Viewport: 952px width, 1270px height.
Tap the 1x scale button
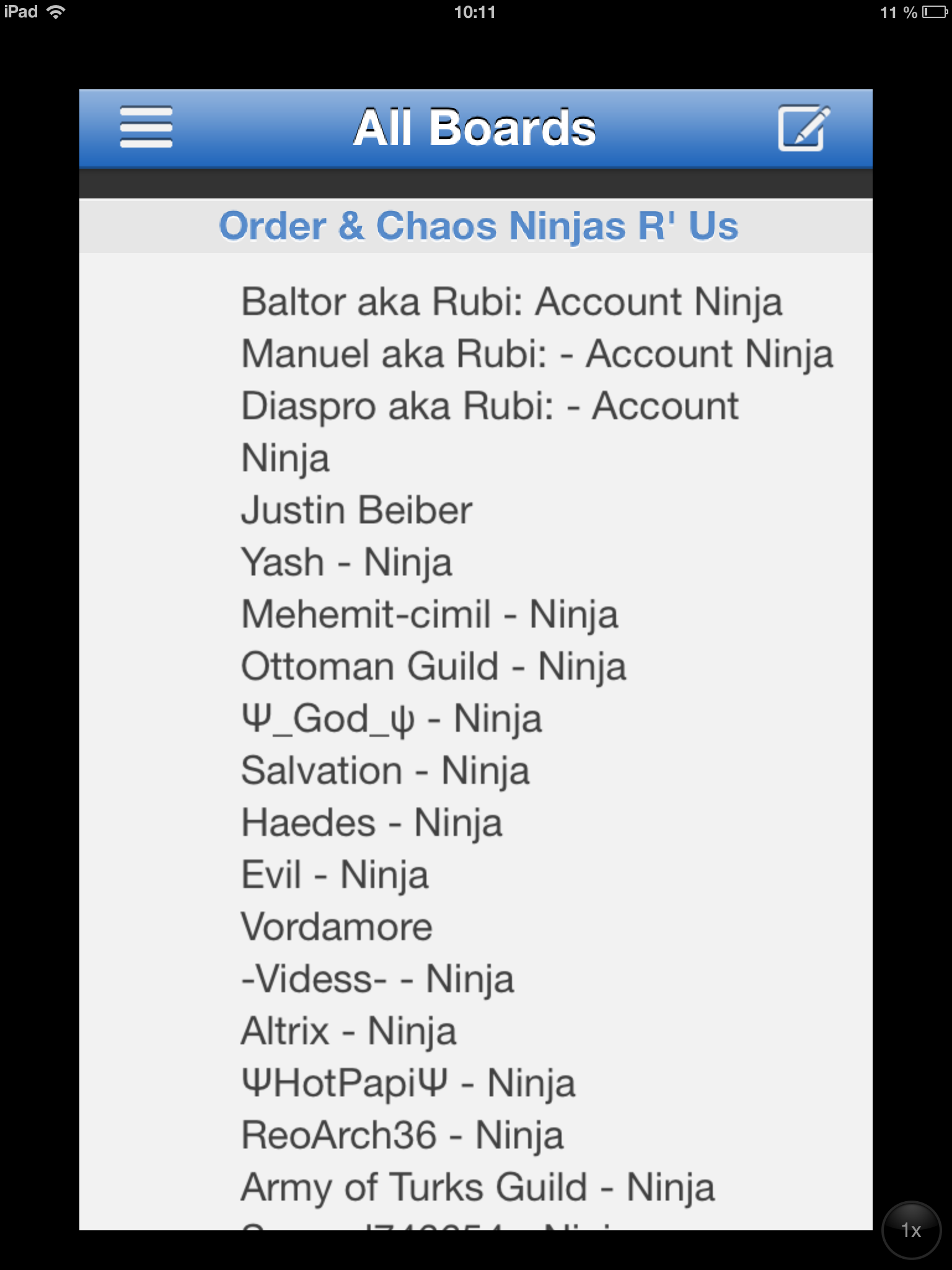(910, 1230)
